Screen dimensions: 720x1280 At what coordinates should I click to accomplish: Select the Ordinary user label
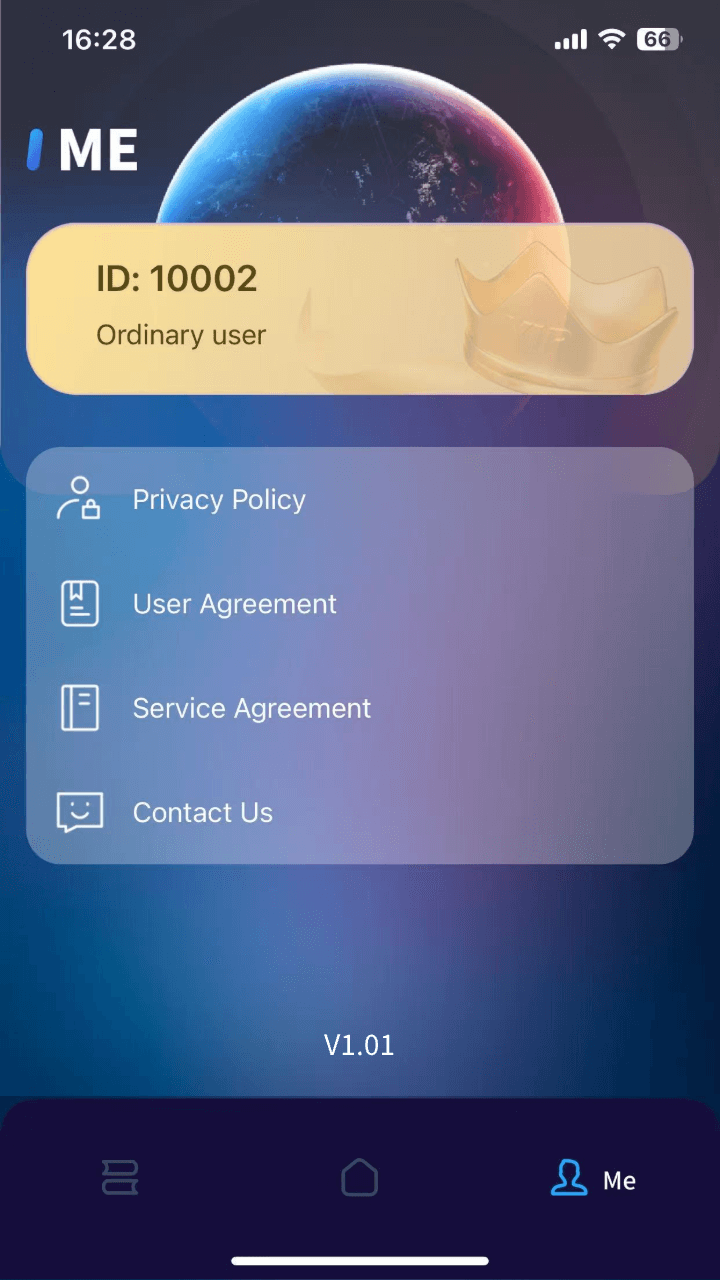(x=181, y=335)
